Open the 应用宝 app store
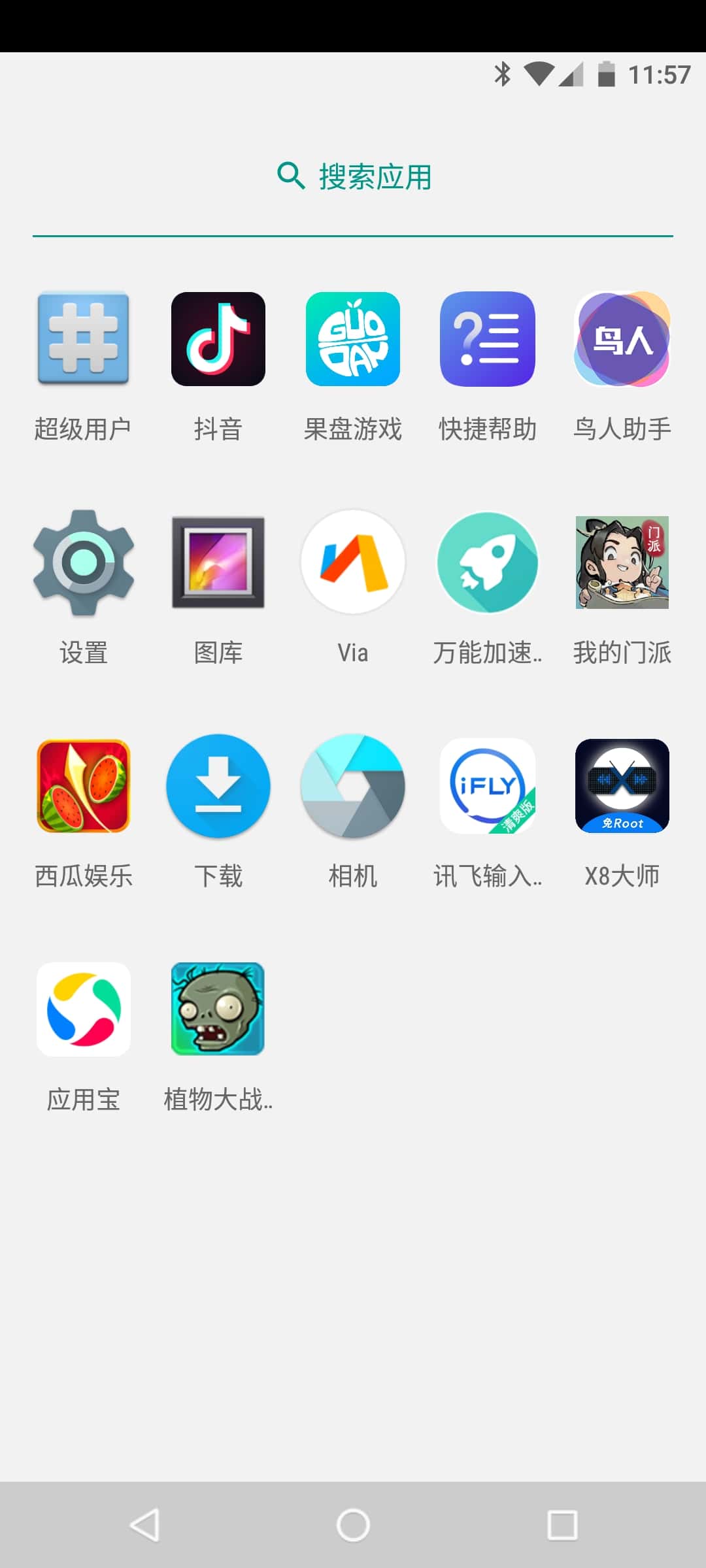 click(x=83, y=1010)
